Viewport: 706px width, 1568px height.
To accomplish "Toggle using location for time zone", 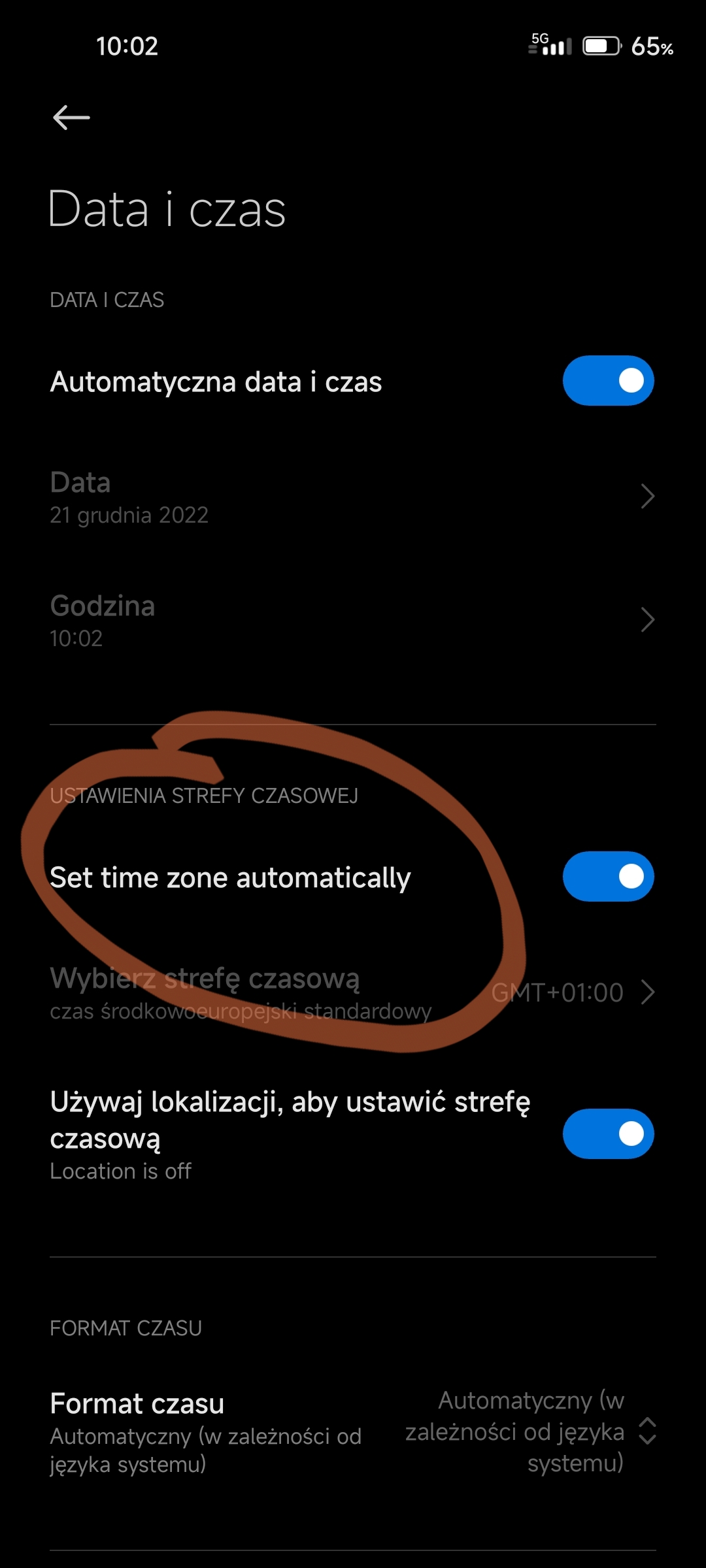I will (x=608, y=1134).
